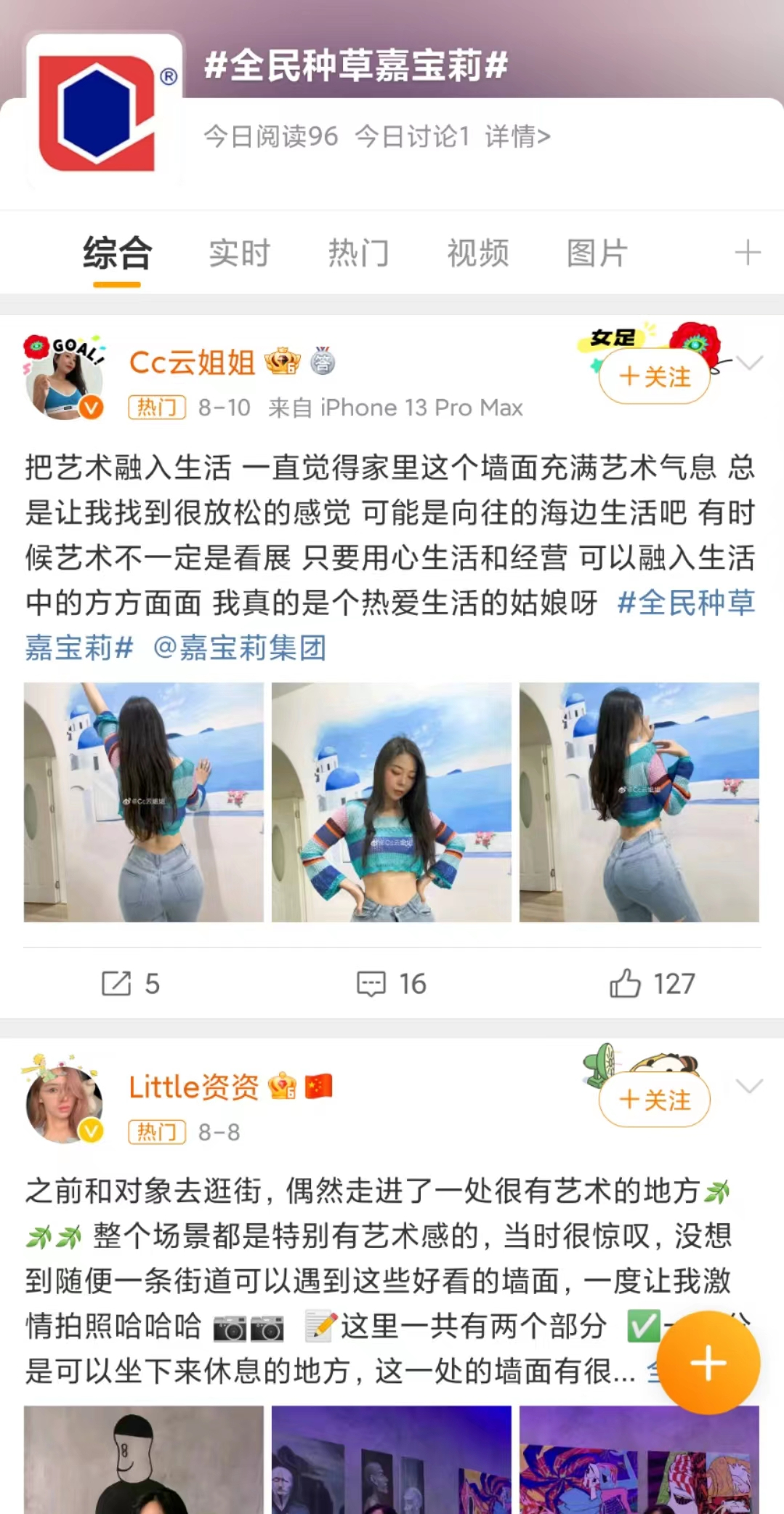
Task: Repost Cc云姐姐's post
Action: [x=129, y=983]
